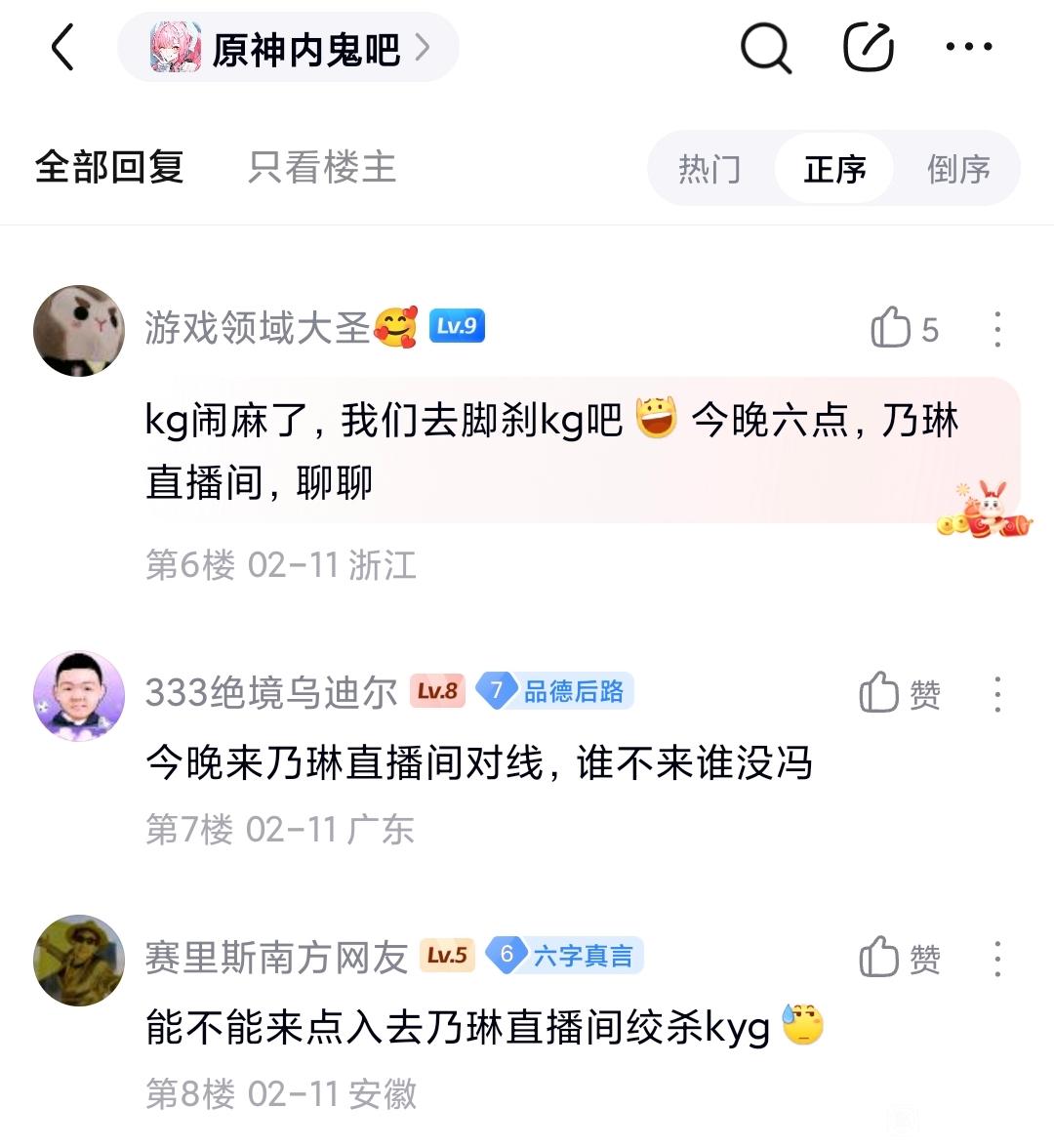Open more options on 赛里斯南方网友's reply

point(996,959)
